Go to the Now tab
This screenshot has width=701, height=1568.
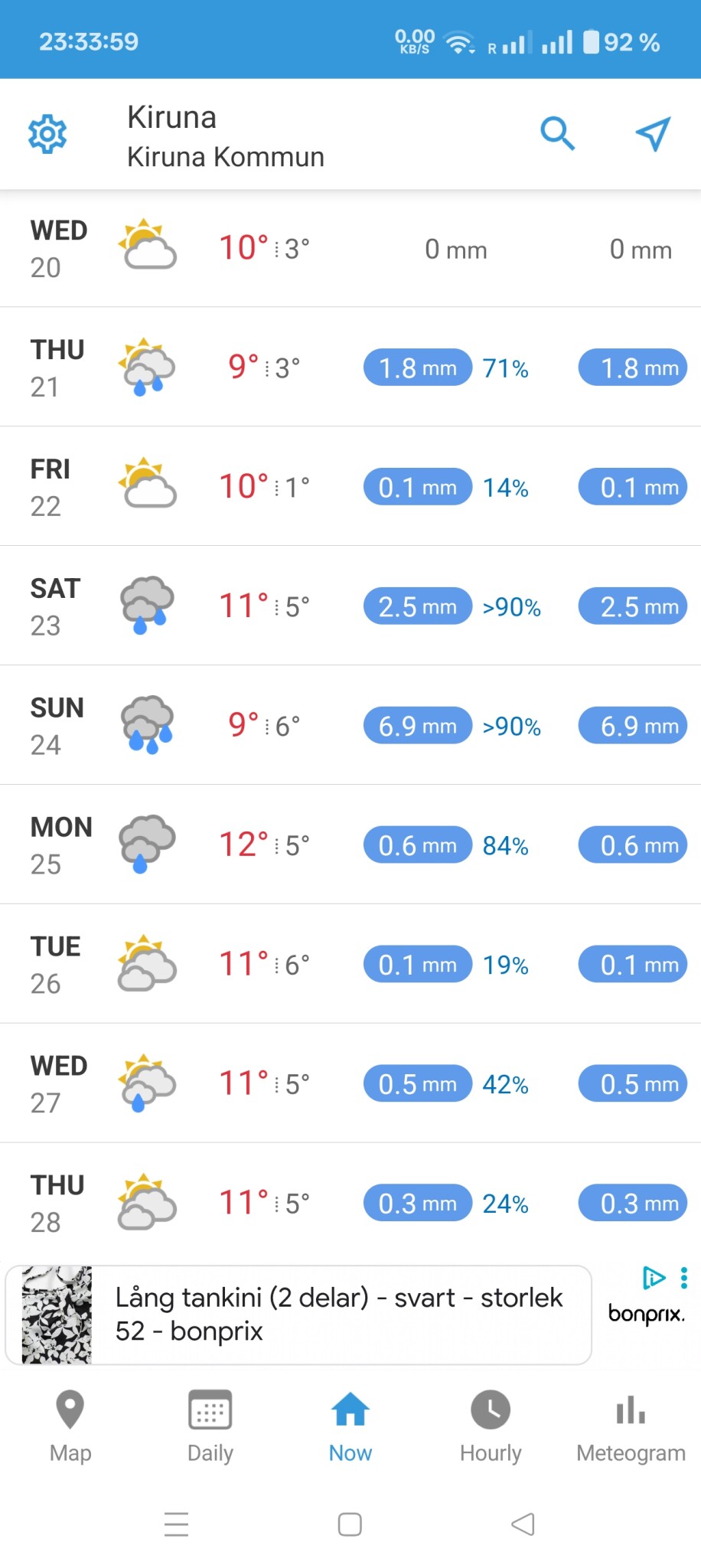pyautogui.click(x=350, y=1426)
